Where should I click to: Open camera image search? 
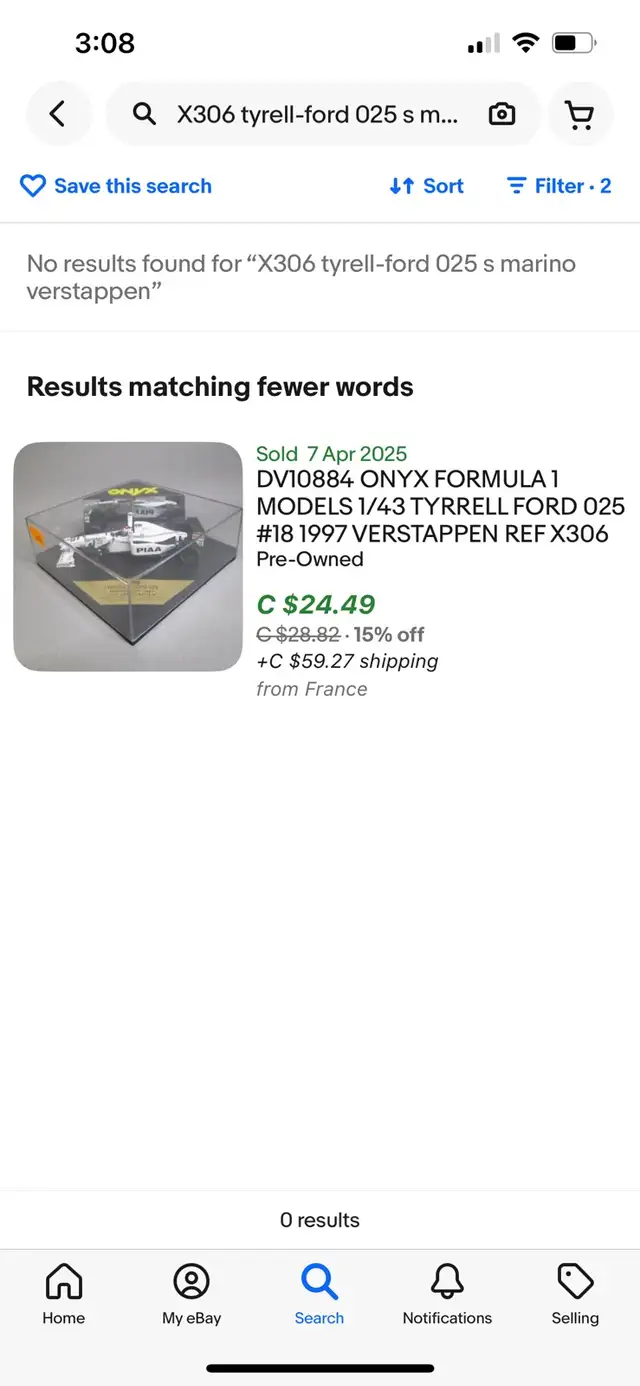click(502, 114)
